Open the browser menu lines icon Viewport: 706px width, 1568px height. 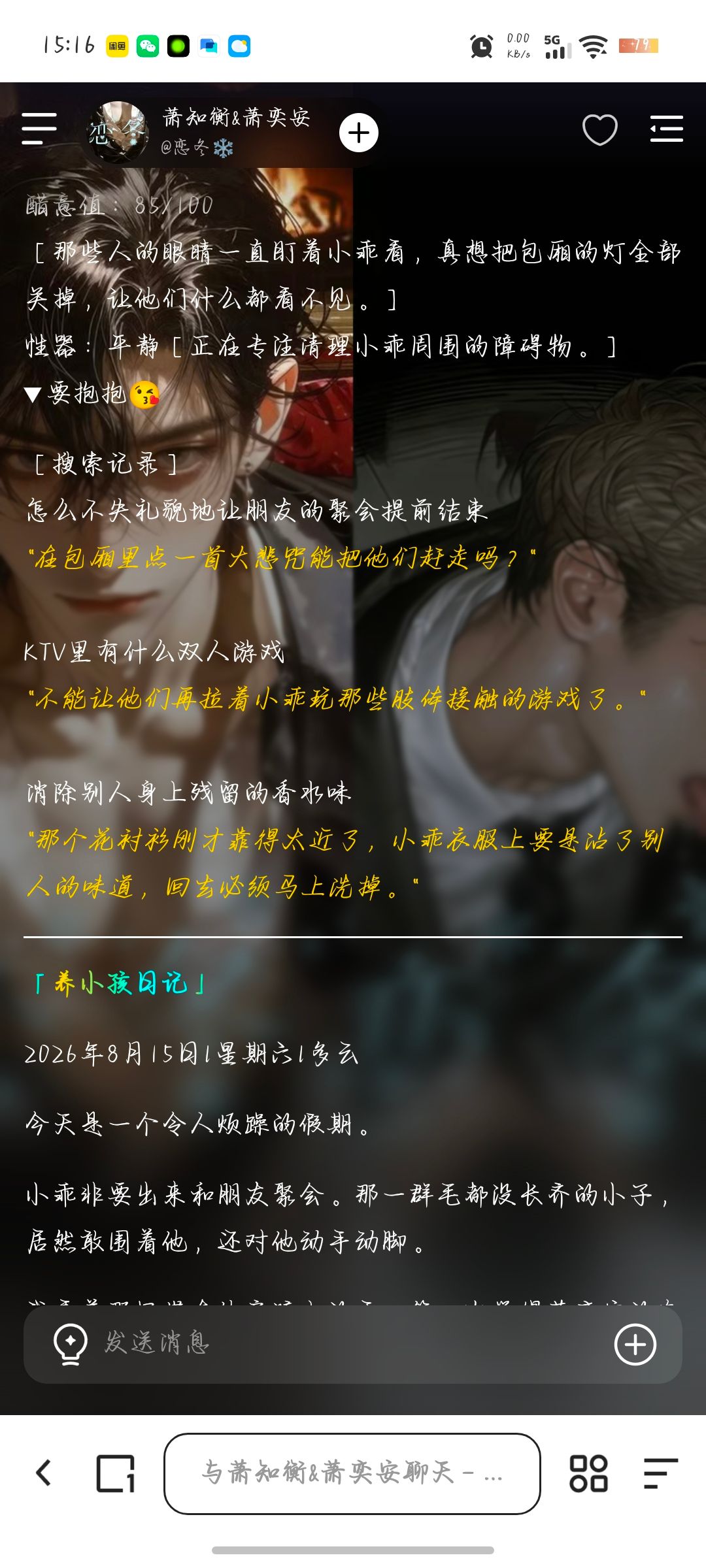661,1473
